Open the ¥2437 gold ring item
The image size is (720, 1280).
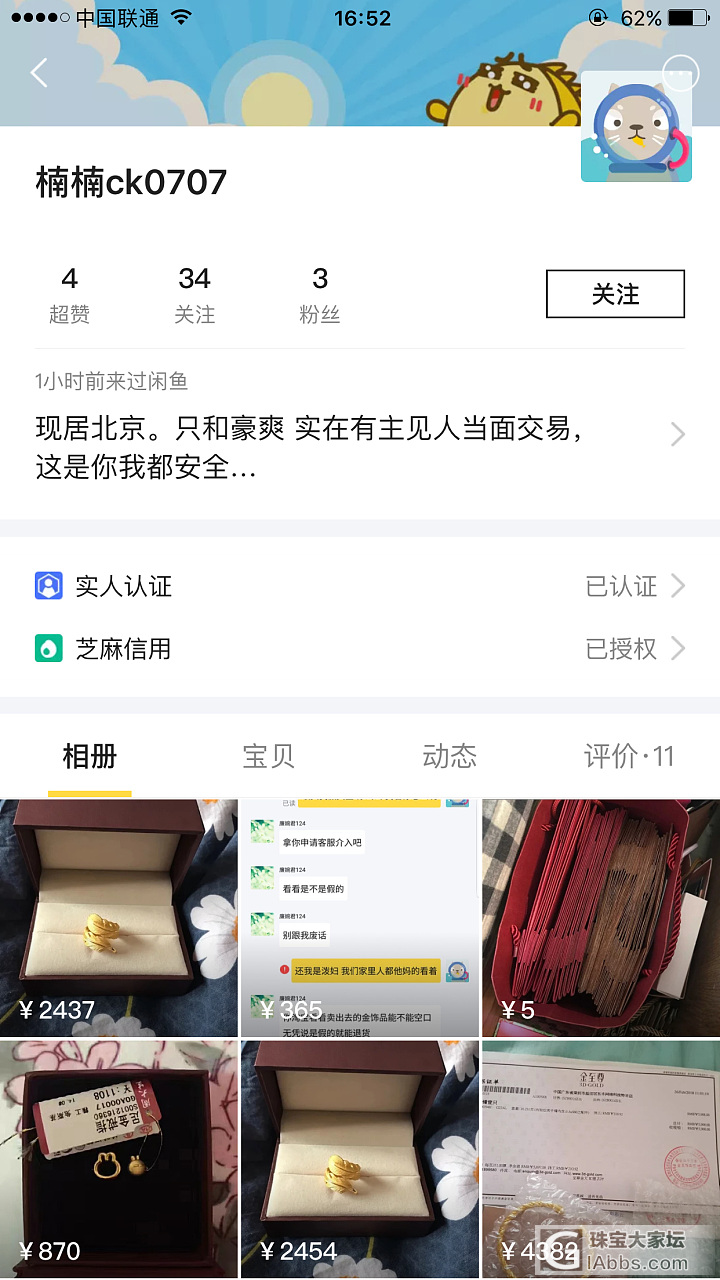[118, 918]
